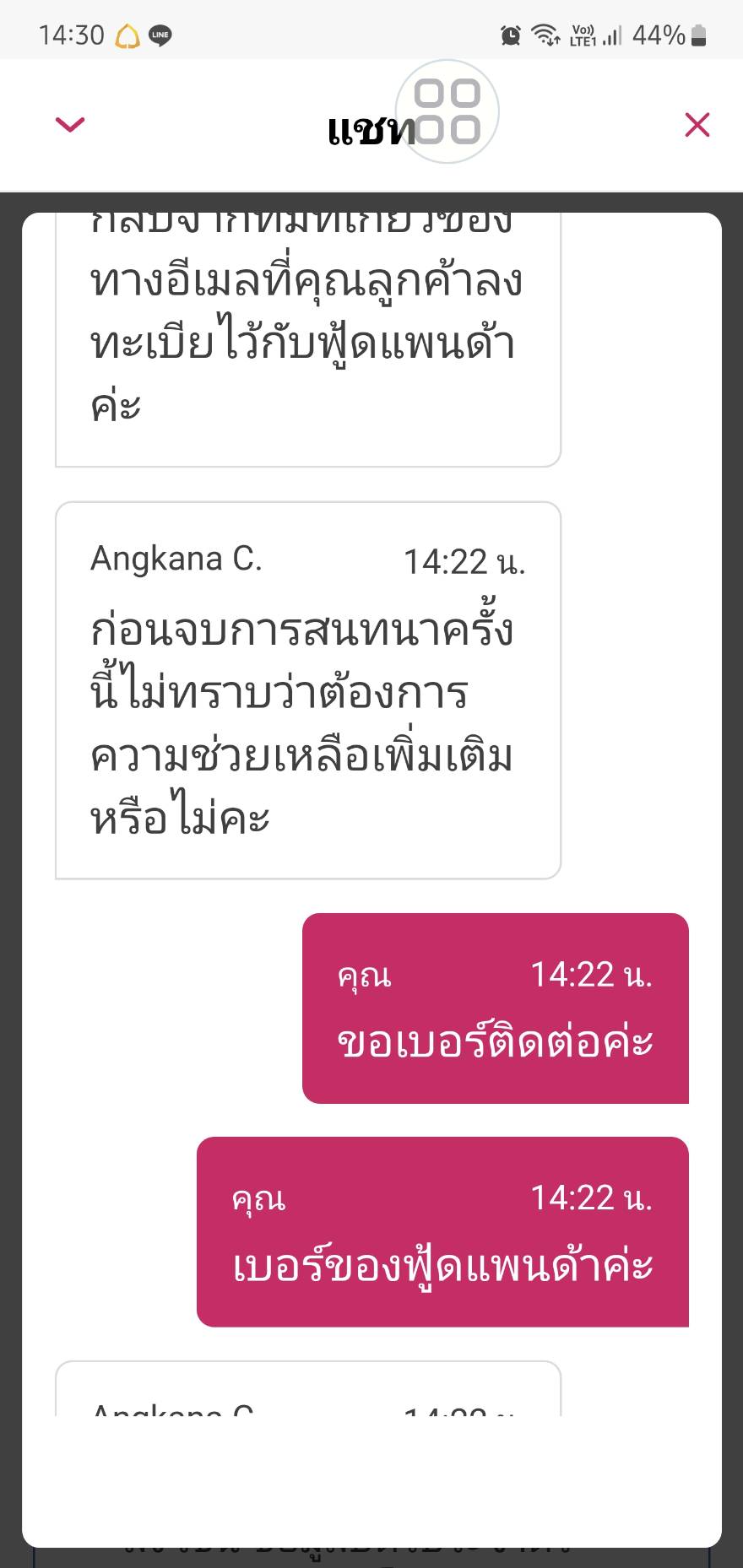Minimize the chat with the down chevron
The image size is (743, 1568).
point(70,125)
